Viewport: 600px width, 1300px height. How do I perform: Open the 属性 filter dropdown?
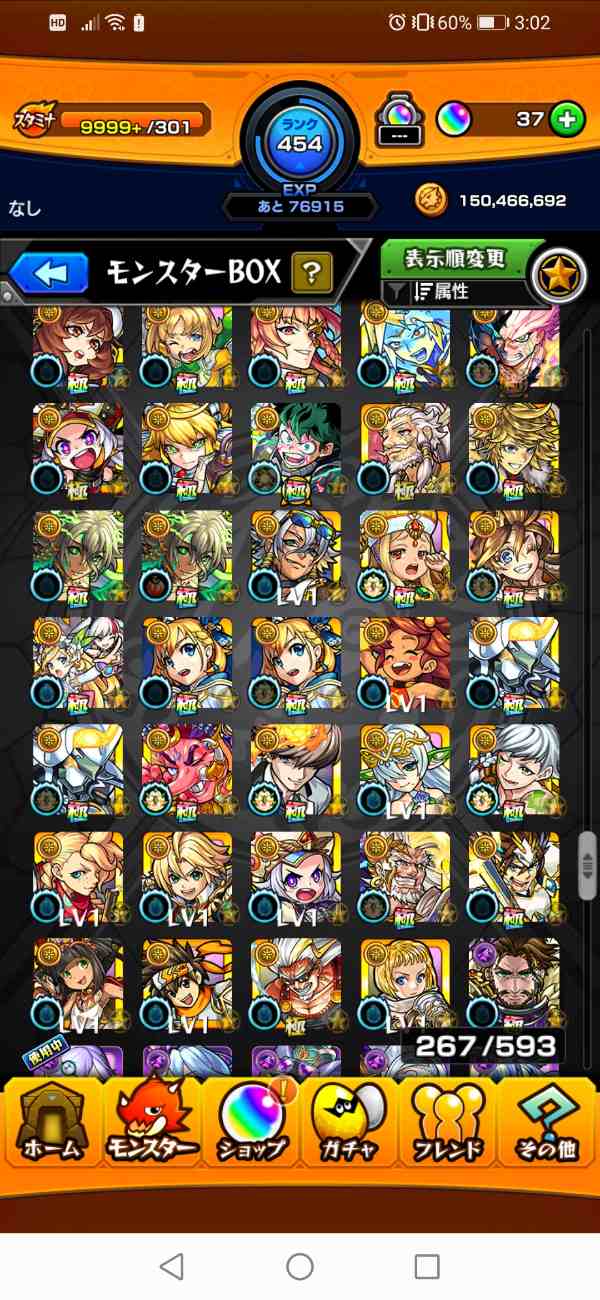[458, 292]
